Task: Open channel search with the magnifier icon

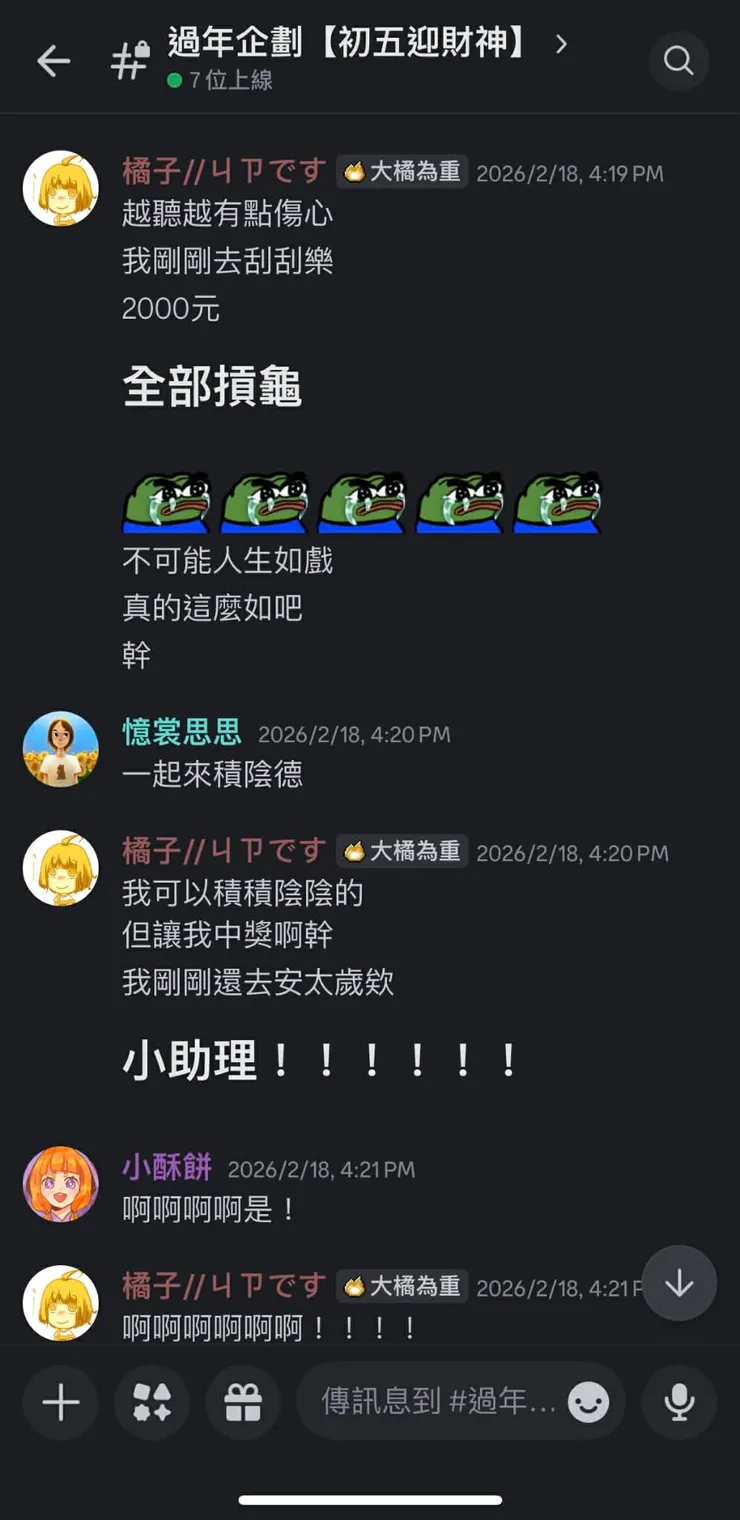Action: tap(679, 61)
